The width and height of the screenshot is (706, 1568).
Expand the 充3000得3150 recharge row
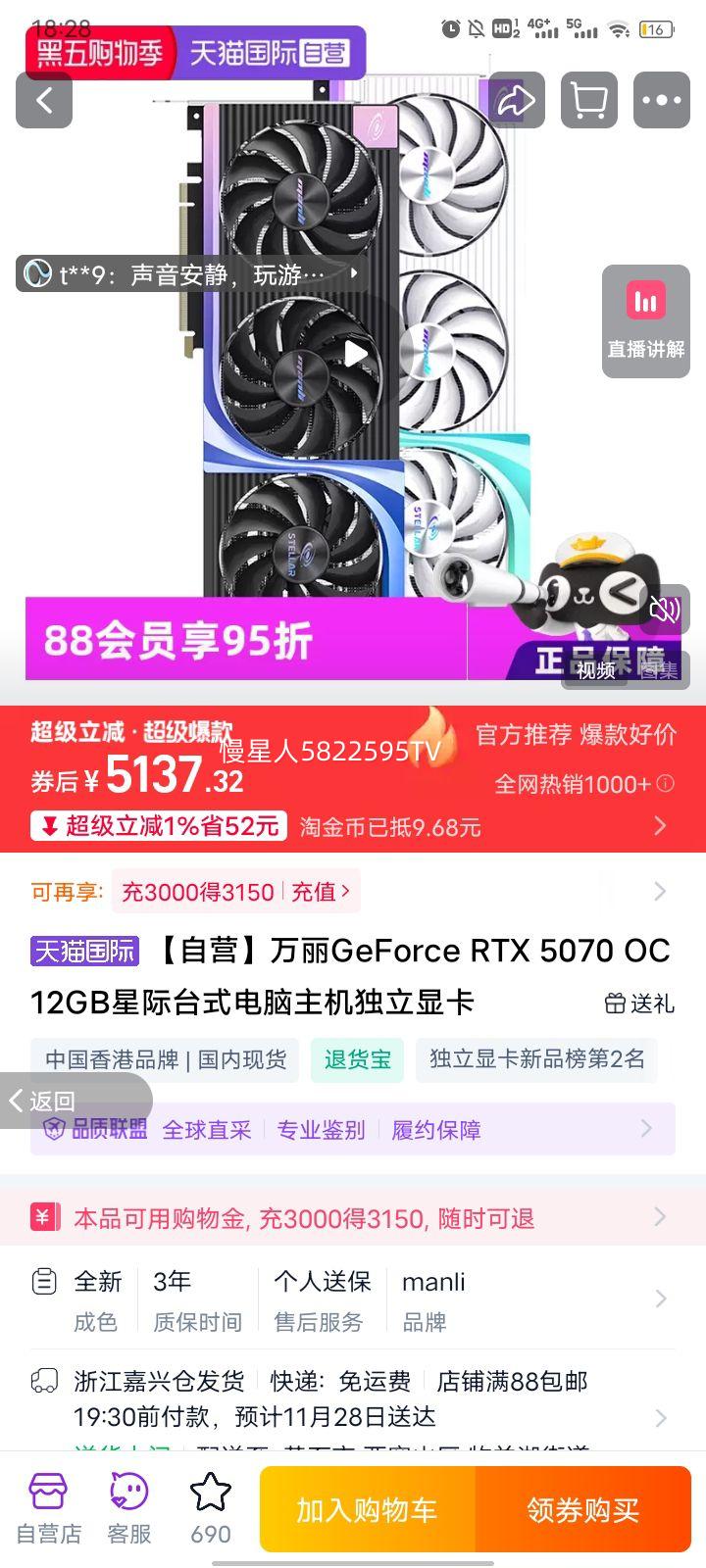pos(660,892)
